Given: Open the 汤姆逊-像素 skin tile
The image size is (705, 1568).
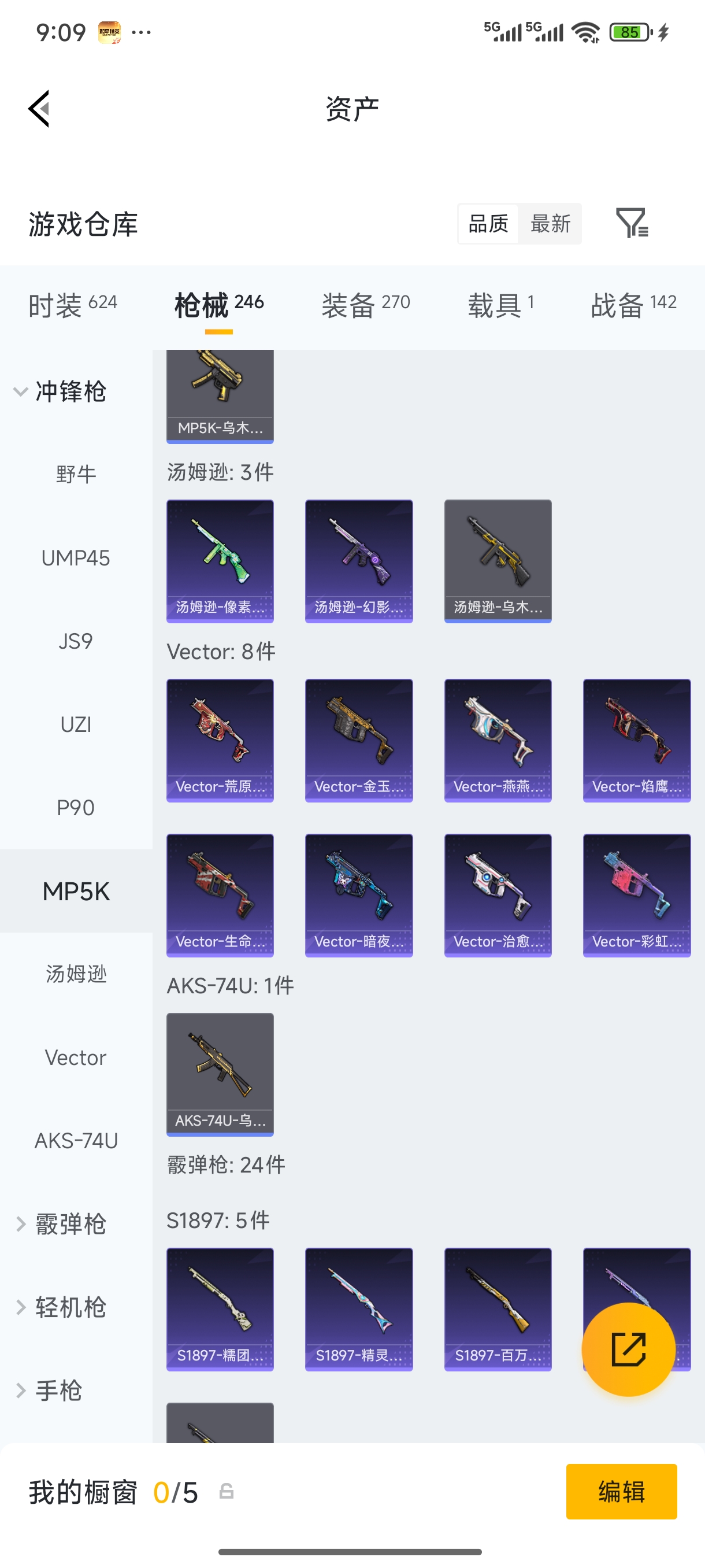Looking at the screenshot, I should (220, 561).
